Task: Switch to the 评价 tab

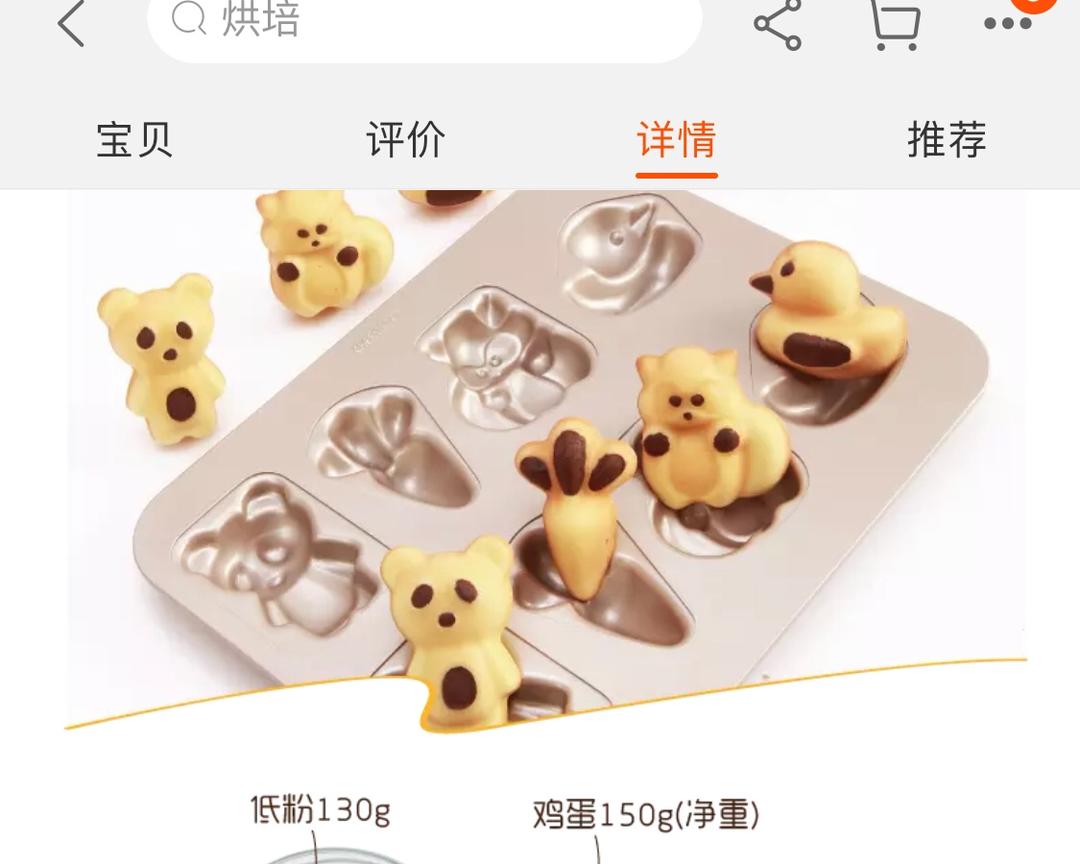Action: pos(405,140)
